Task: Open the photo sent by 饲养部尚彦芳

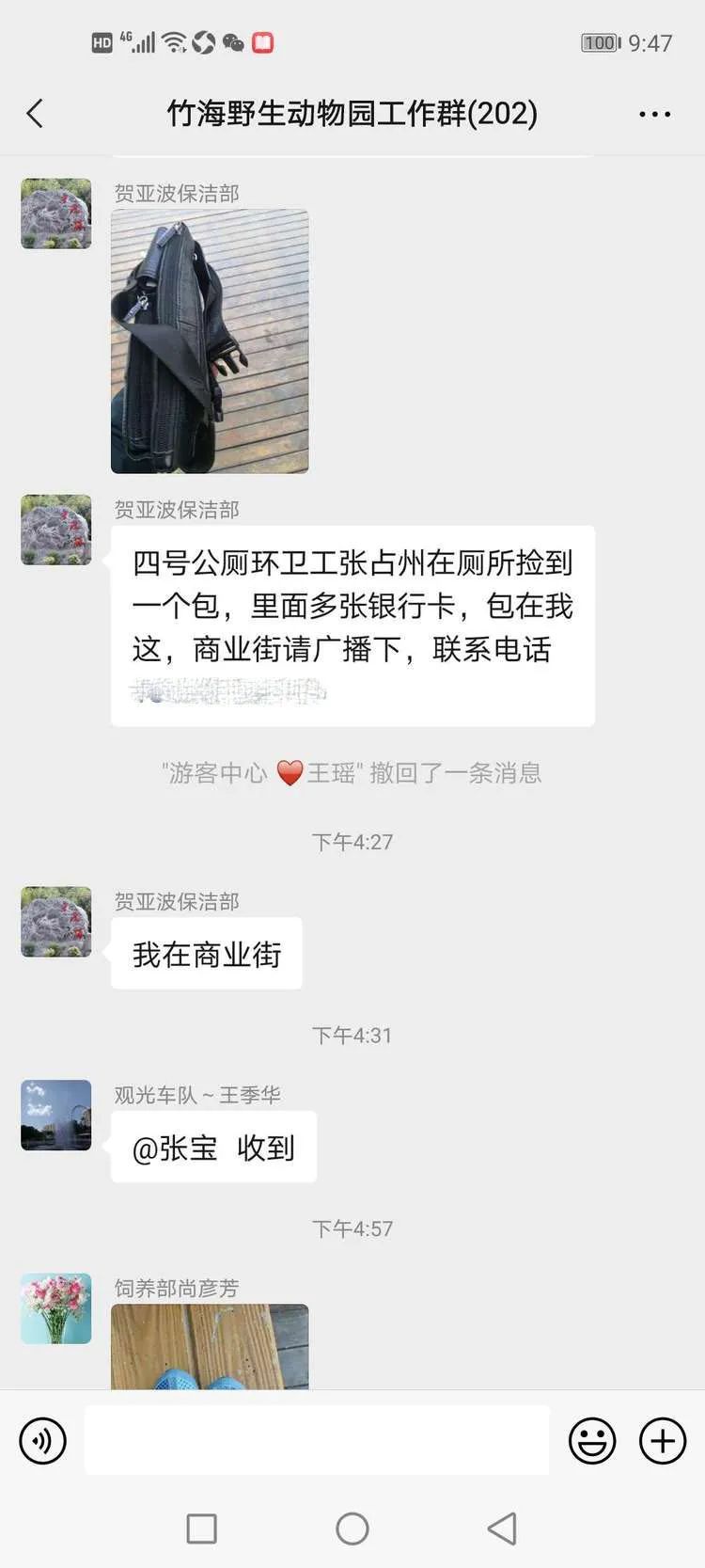Action: click(x=210, y=1346)
